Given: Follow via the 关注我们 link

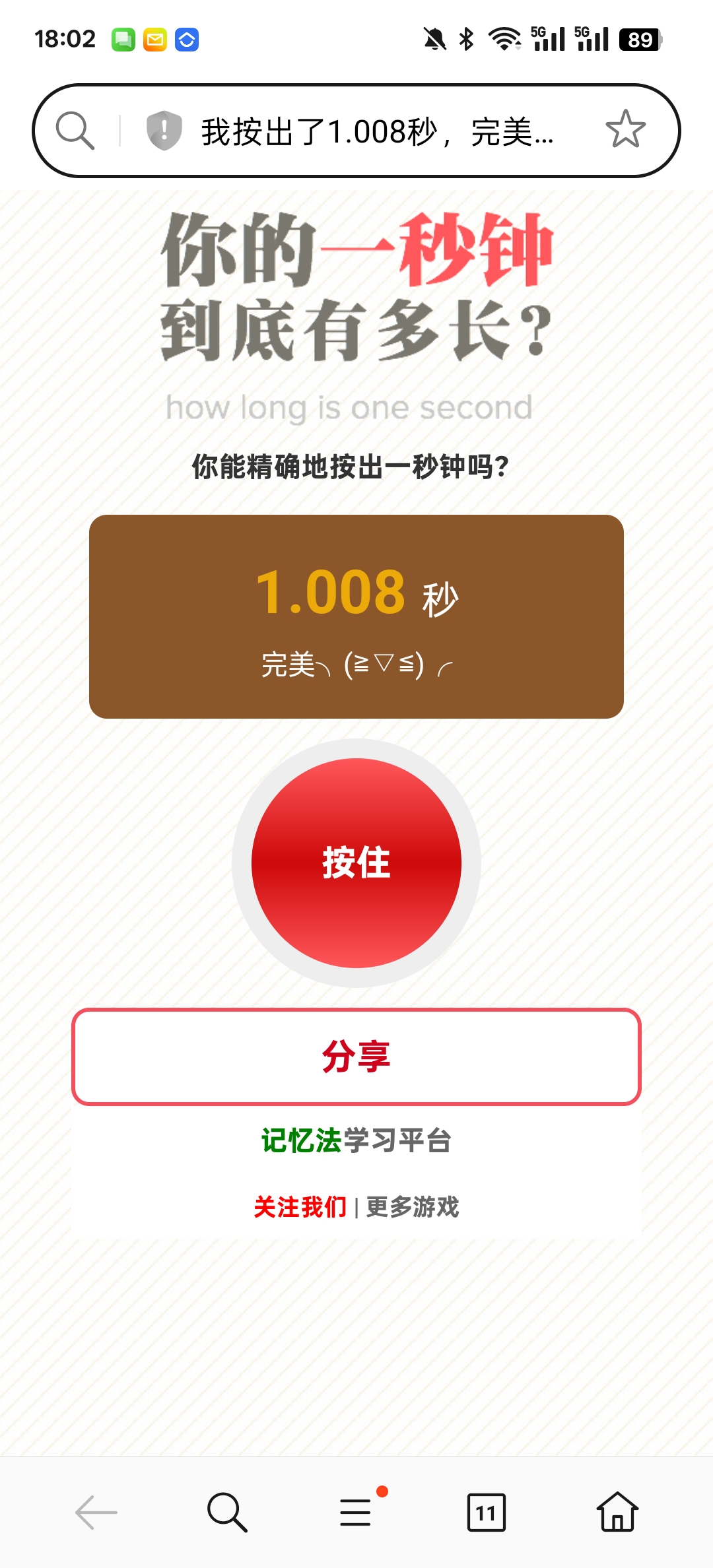Looking at the screenshot, I should (x=300, y=1207).
